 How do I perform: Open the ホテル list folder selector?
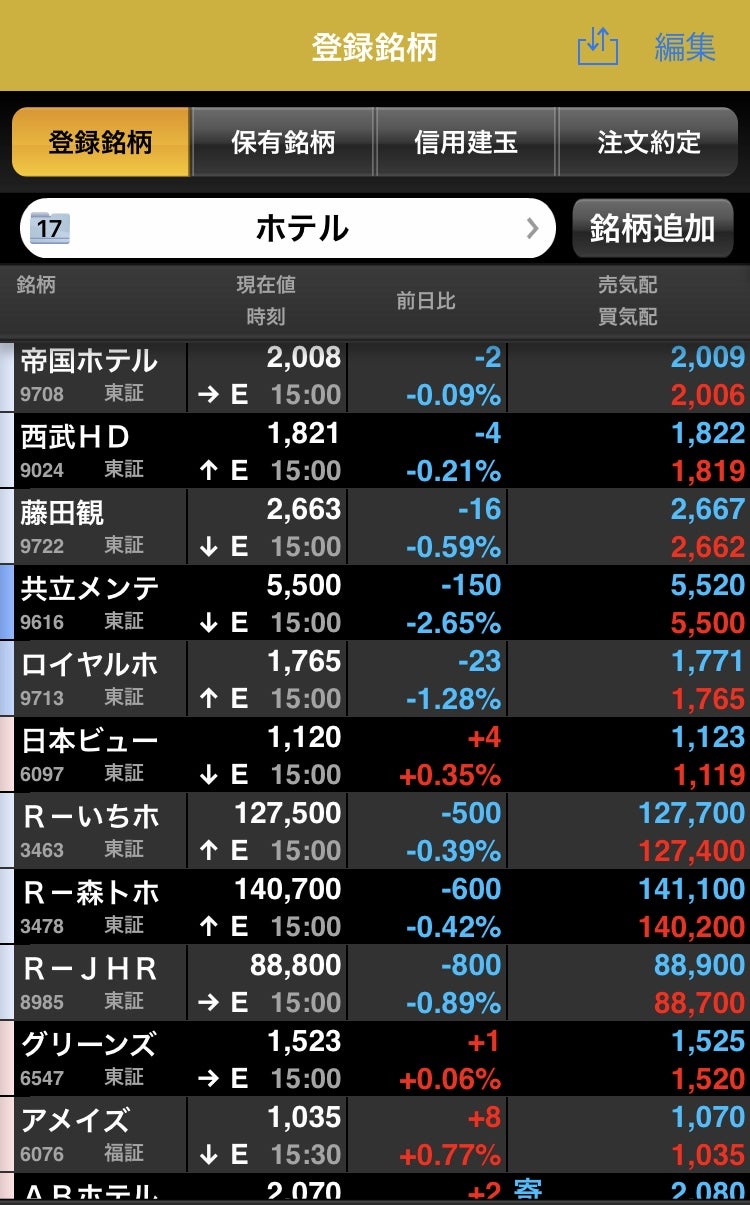288,228
